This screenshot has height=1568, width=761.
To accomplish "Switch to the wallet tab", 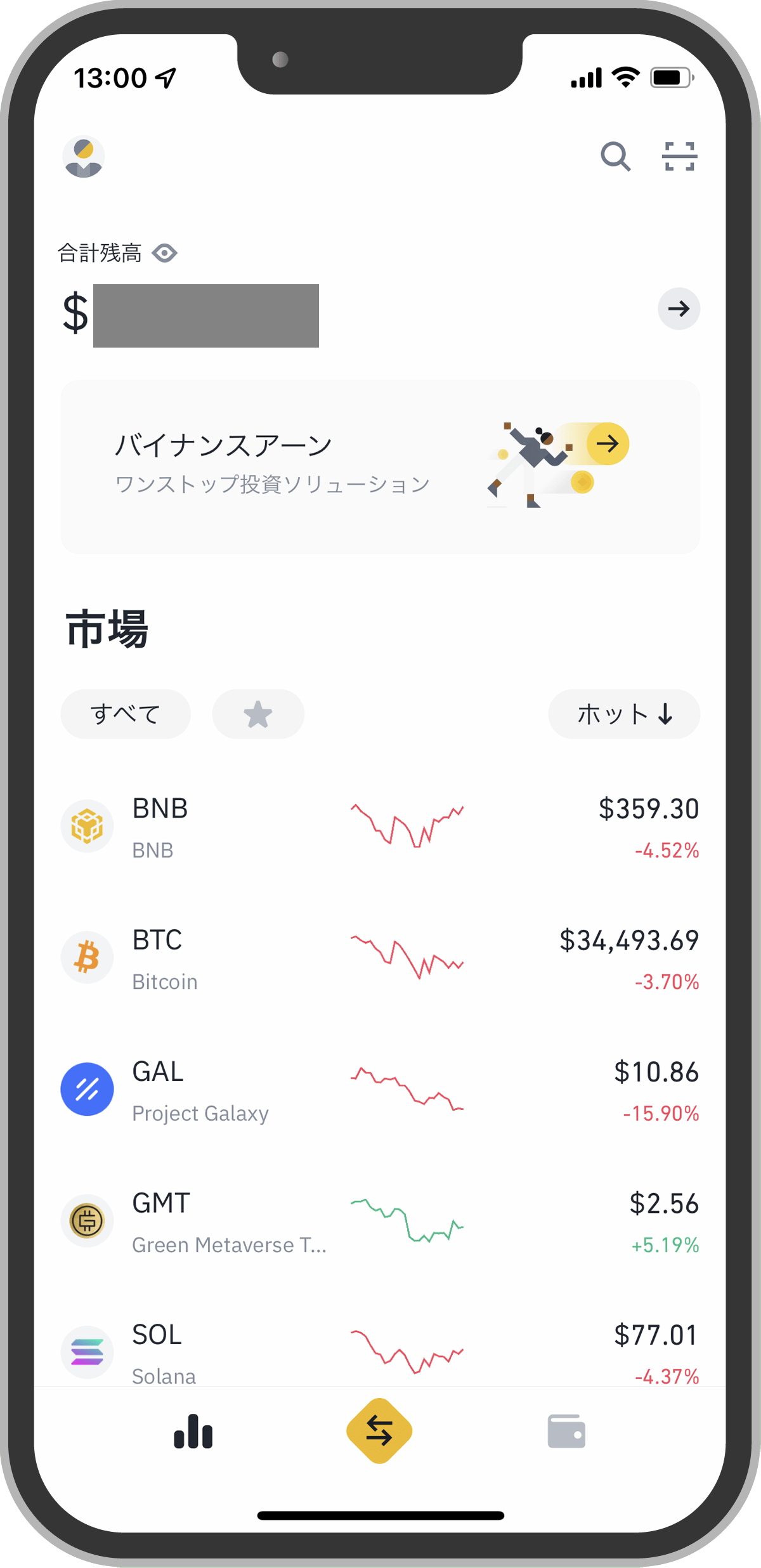I will pos(566,1432).
